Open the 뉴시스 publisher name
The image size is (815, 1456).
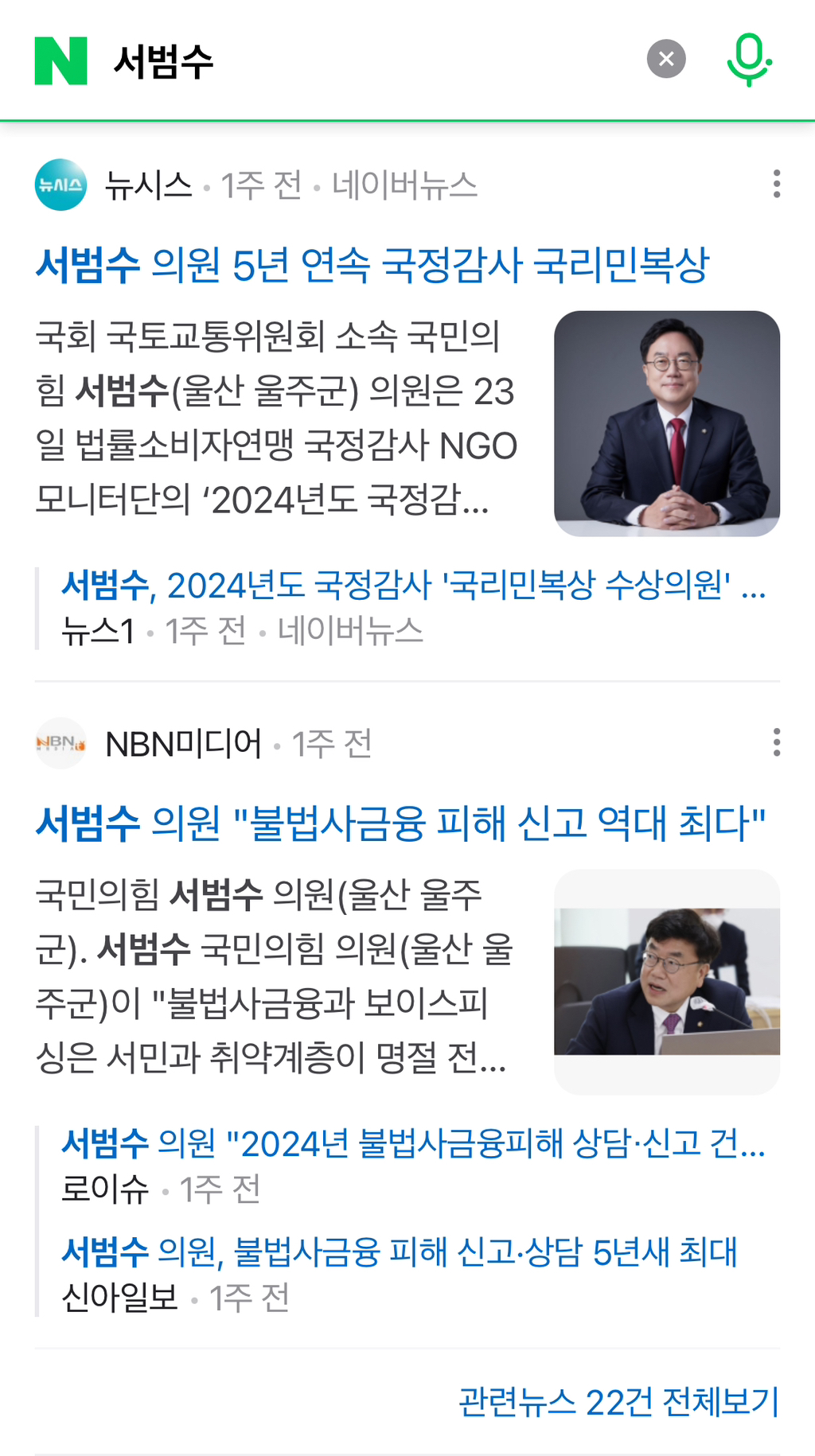(x=149, y=185)
